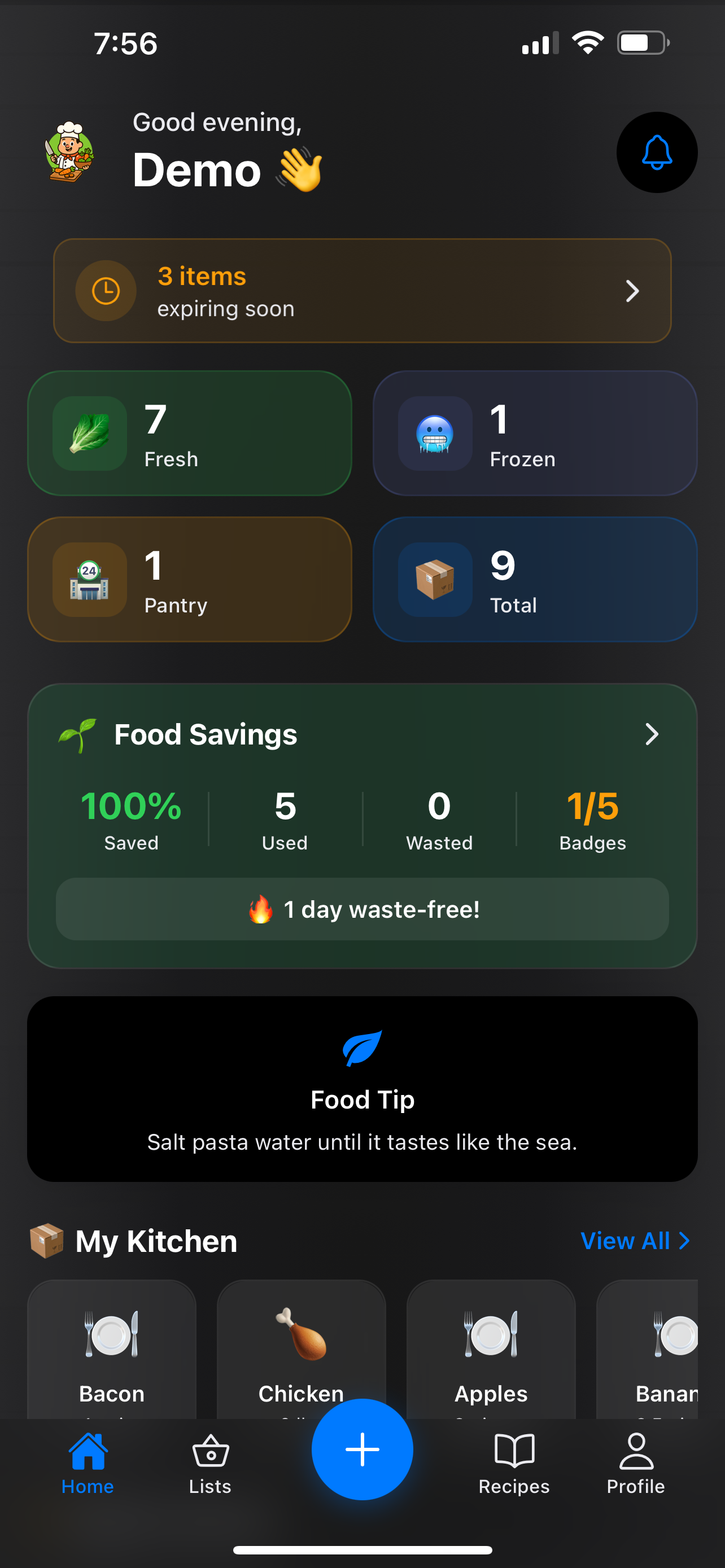The height and width of the screenshot is (1568, 725).
Task: Tap the 3 items expiring soon alert
Action: 362,291
